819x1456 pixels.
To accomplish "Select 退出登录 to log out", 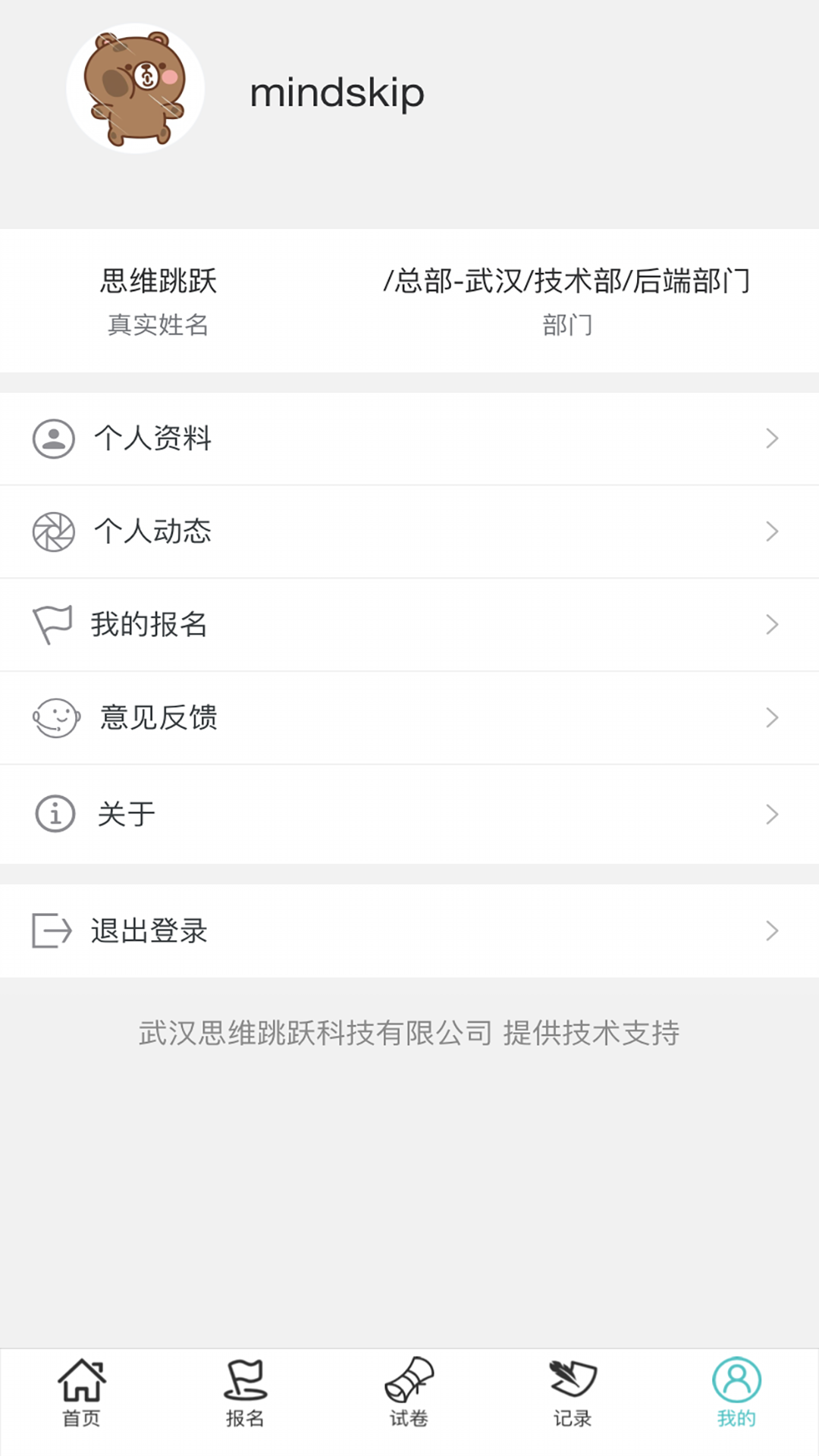I will pos(409,930).
